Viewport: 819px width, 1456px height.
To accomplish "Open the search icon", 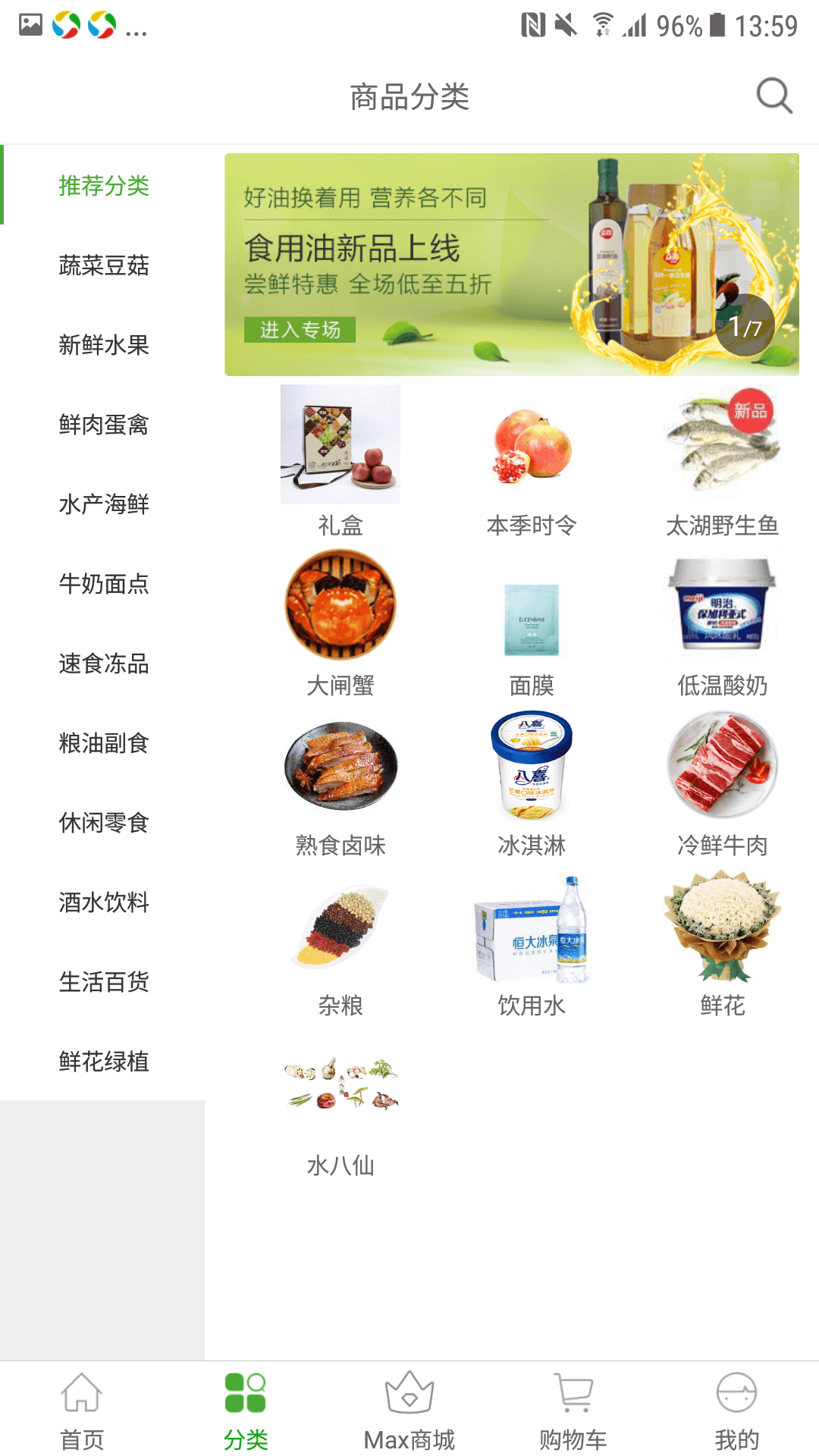I will tap(772, 96).
